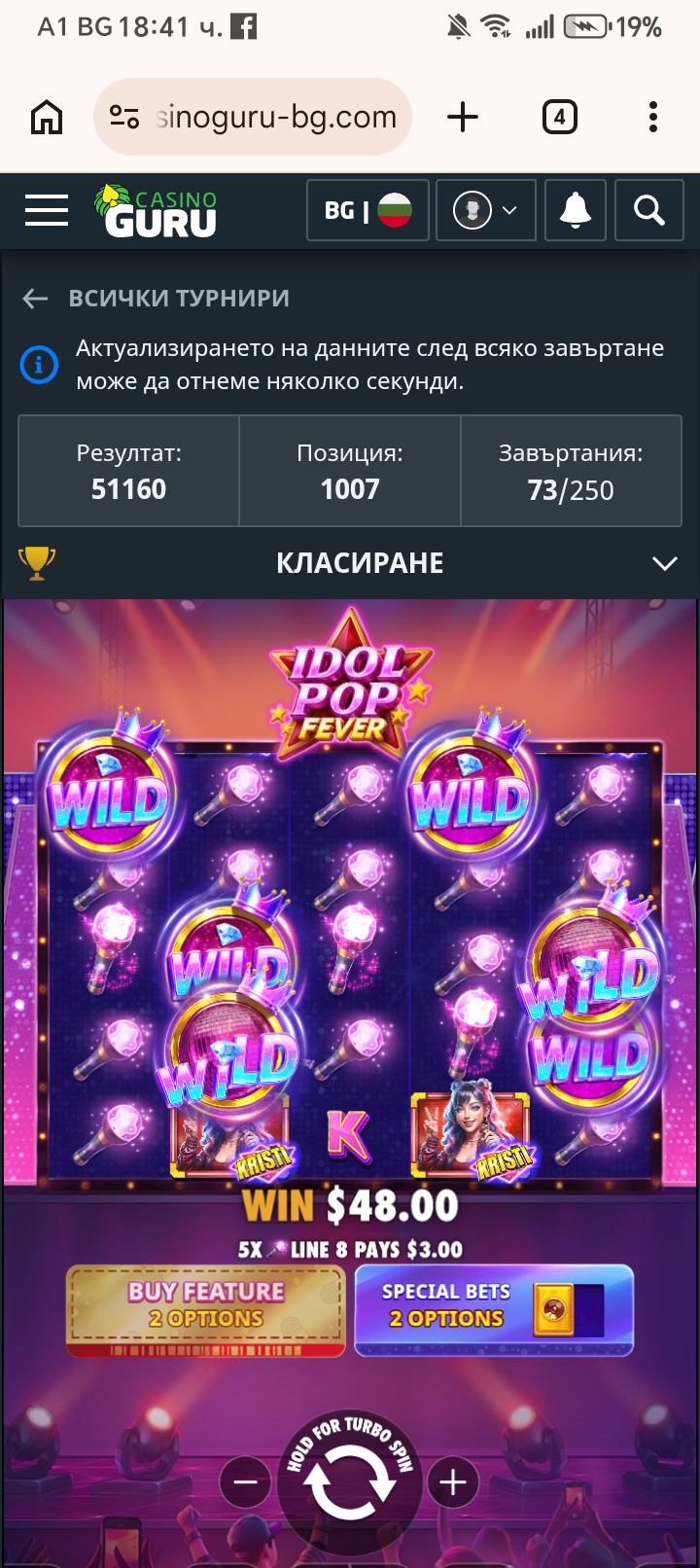Go to the Casino Guru homepage via logo

coord(157,211)
